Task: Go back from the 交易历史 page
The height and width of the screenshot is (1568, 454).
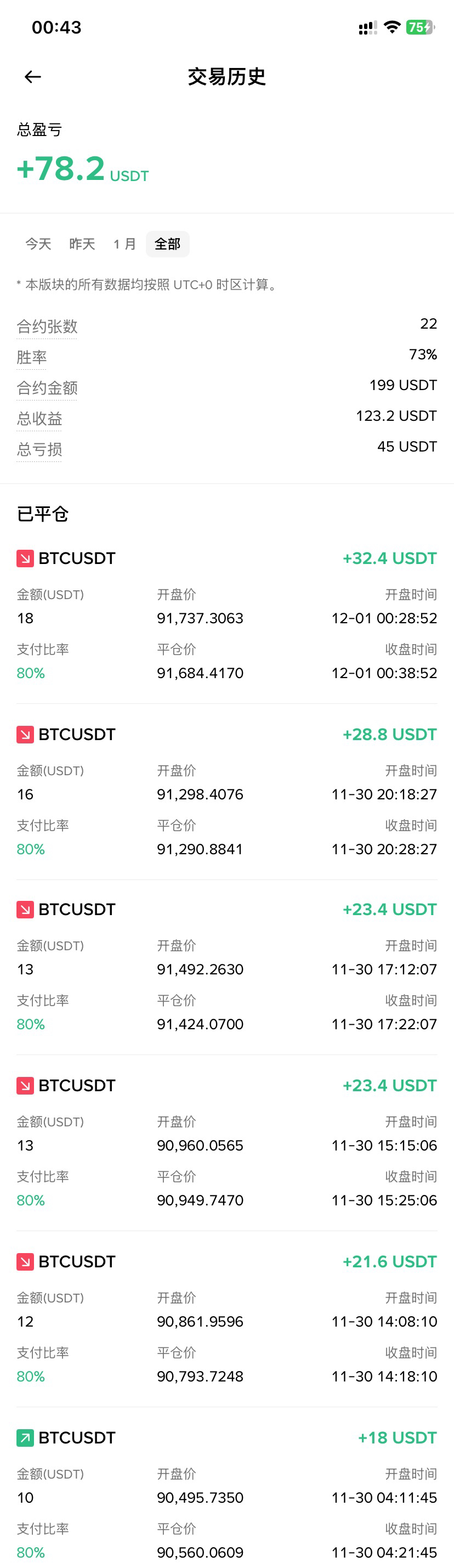Action: click(x=33, y=77)
